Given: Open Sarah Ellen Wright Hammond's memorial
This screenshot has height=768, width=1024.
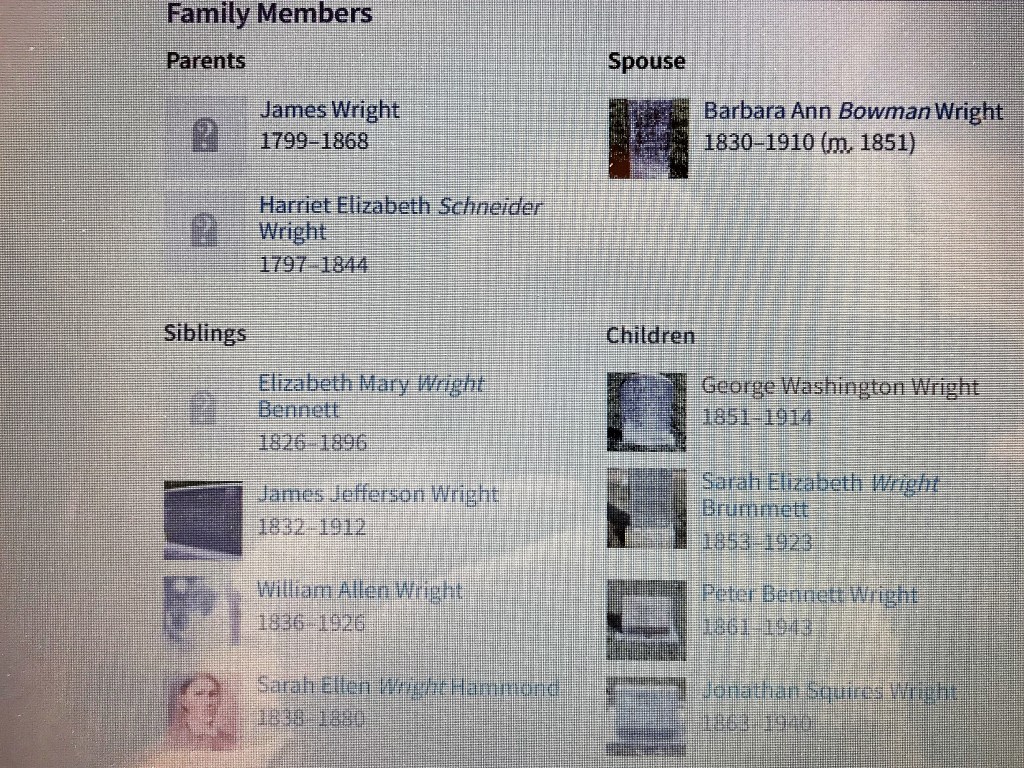Looking at the screenshot, I should (406, 686).
